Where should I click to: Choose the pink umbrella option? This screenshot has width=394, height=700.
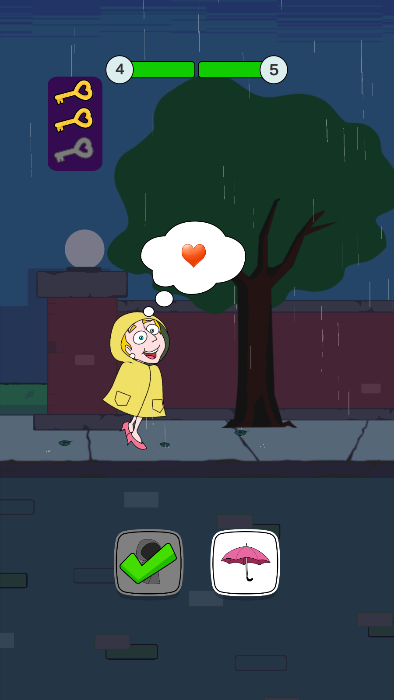245,562
